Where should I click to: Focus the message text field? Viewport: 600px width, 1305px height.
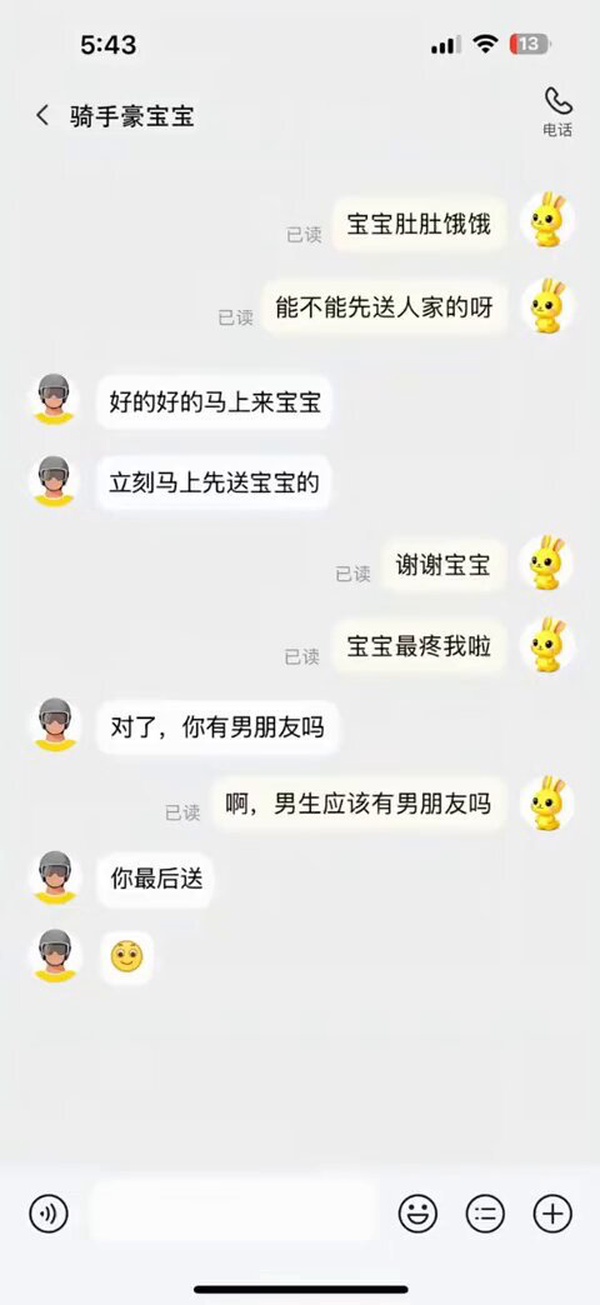click(235, 1212)
